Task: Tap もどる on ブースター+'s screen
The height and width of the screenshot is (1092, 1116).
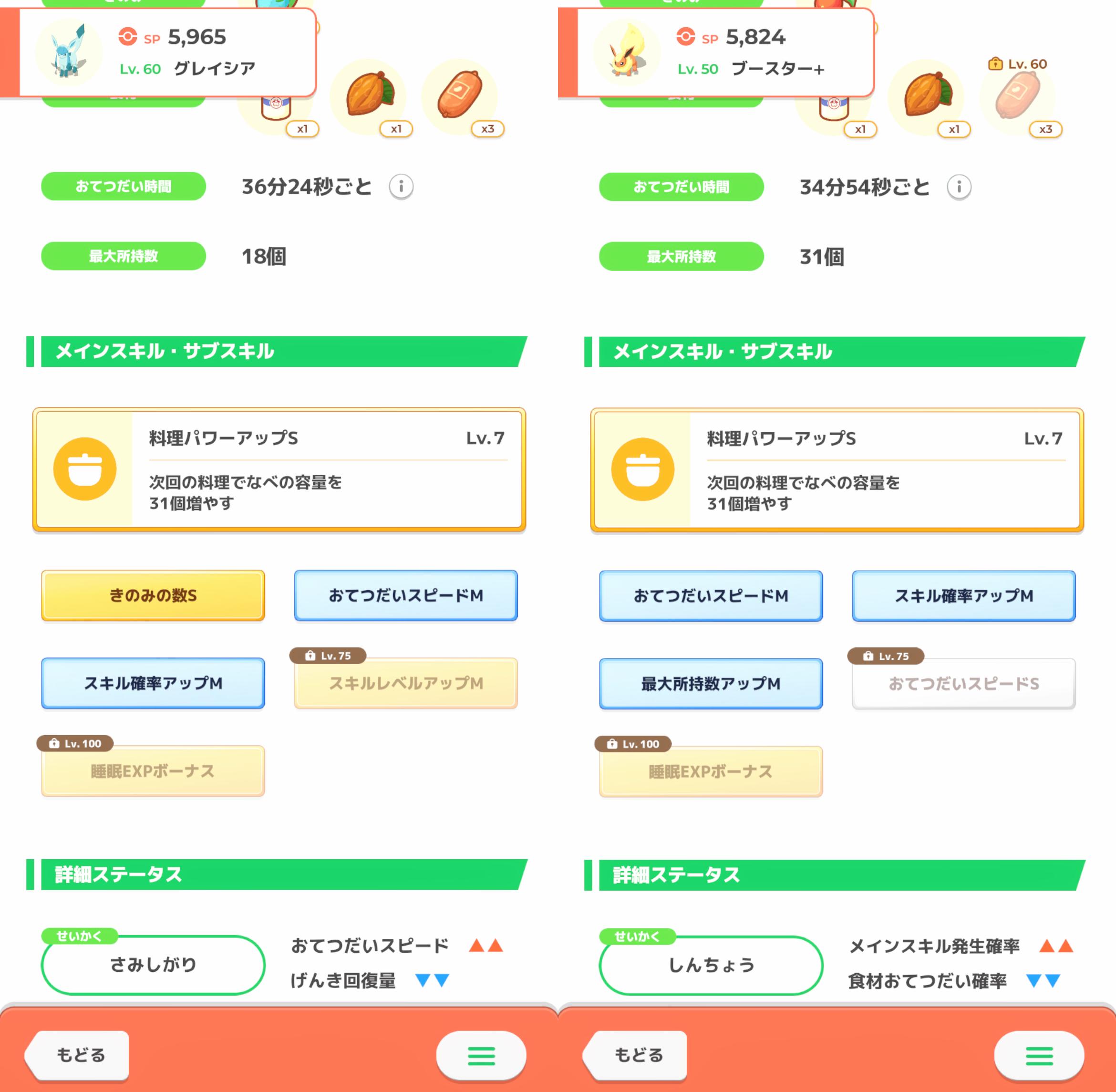Action: [x=637, y=1054]
